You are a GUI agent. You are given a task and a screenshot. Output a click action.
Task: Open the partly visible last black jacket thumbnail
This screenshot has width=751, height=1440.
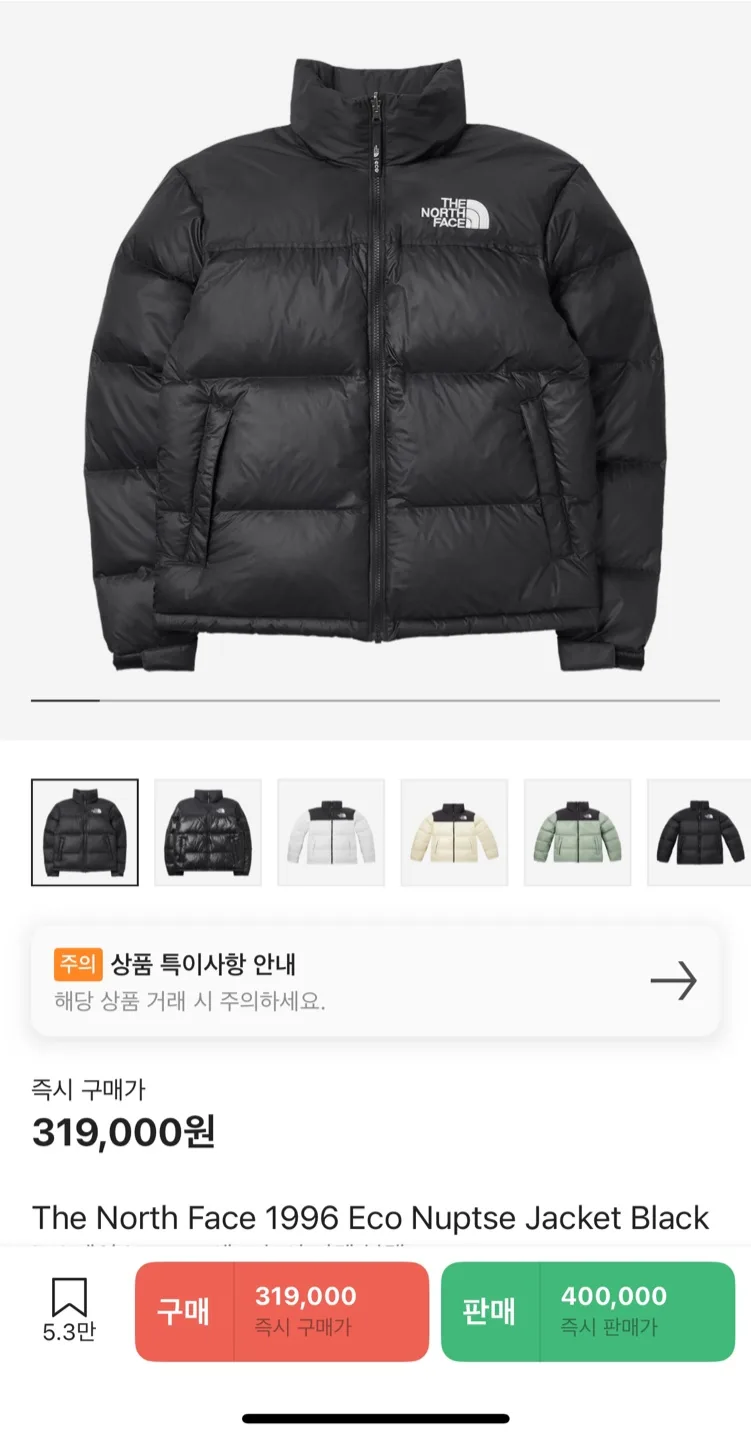coord(700,832)
